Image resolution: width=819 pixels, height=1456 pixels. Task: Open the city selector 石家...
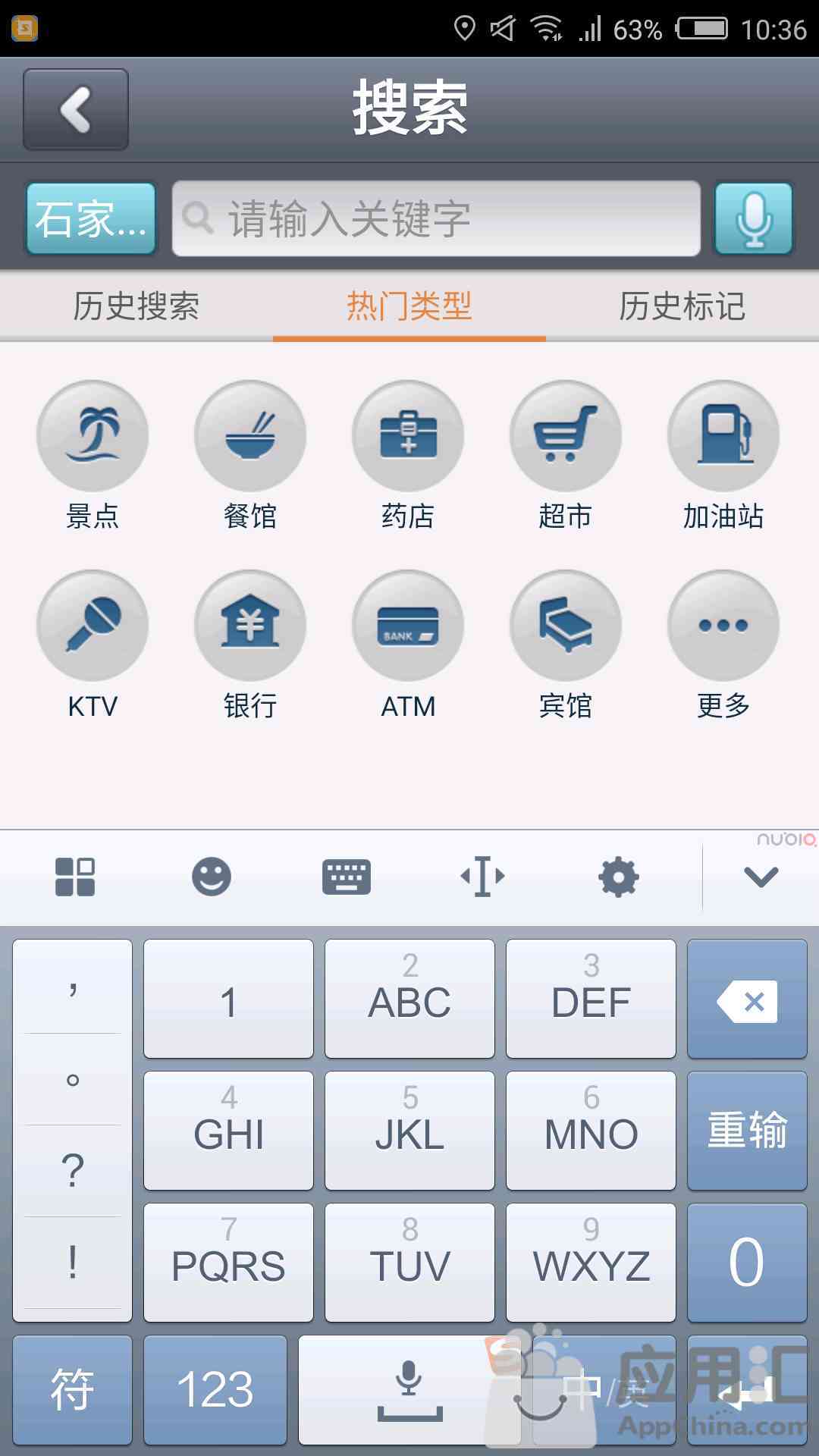click(x=91, y=218)
